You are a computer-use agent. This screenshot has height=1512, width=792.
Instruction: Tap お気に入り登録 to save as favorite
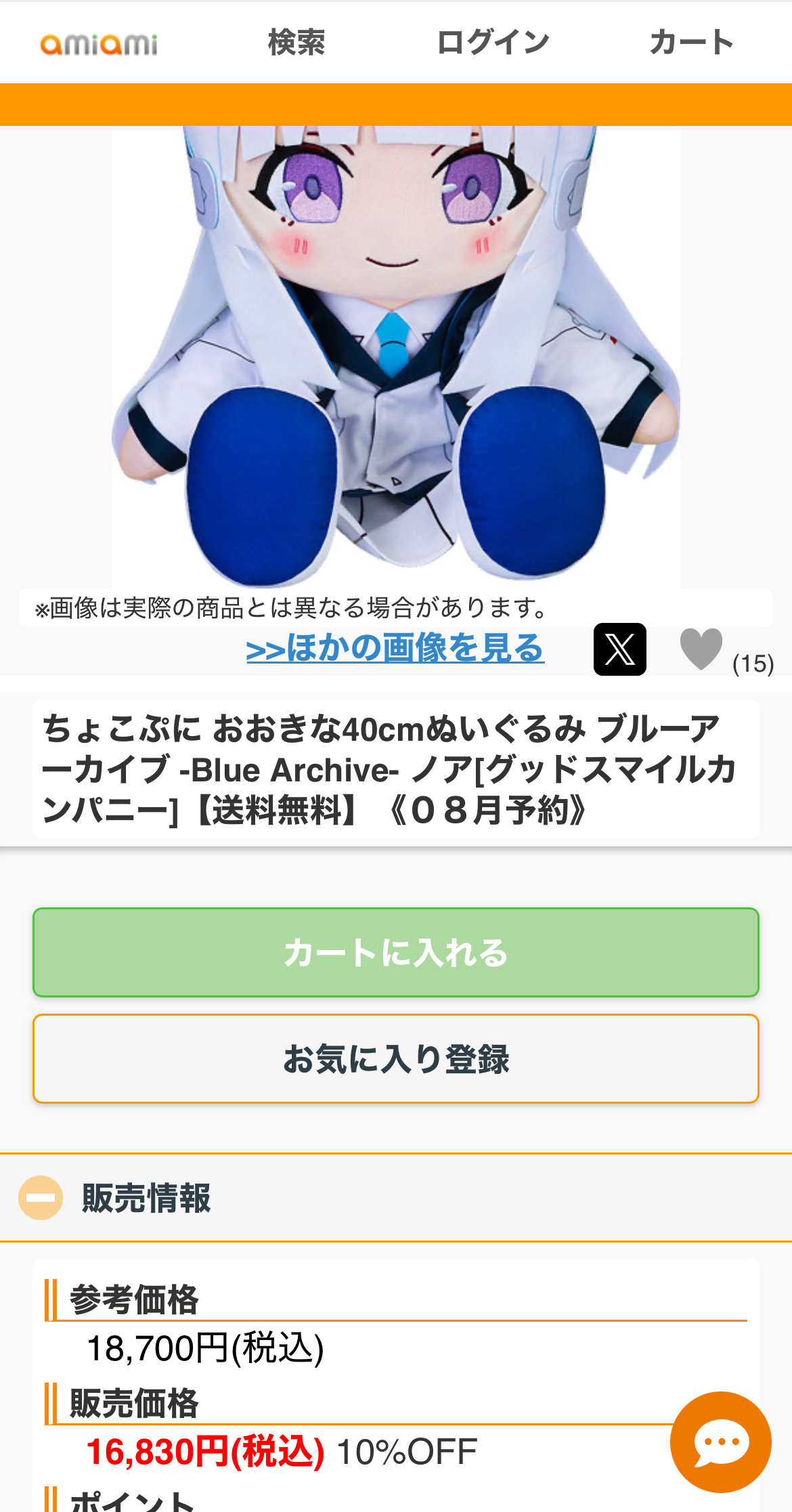(x=396, y=1058)
